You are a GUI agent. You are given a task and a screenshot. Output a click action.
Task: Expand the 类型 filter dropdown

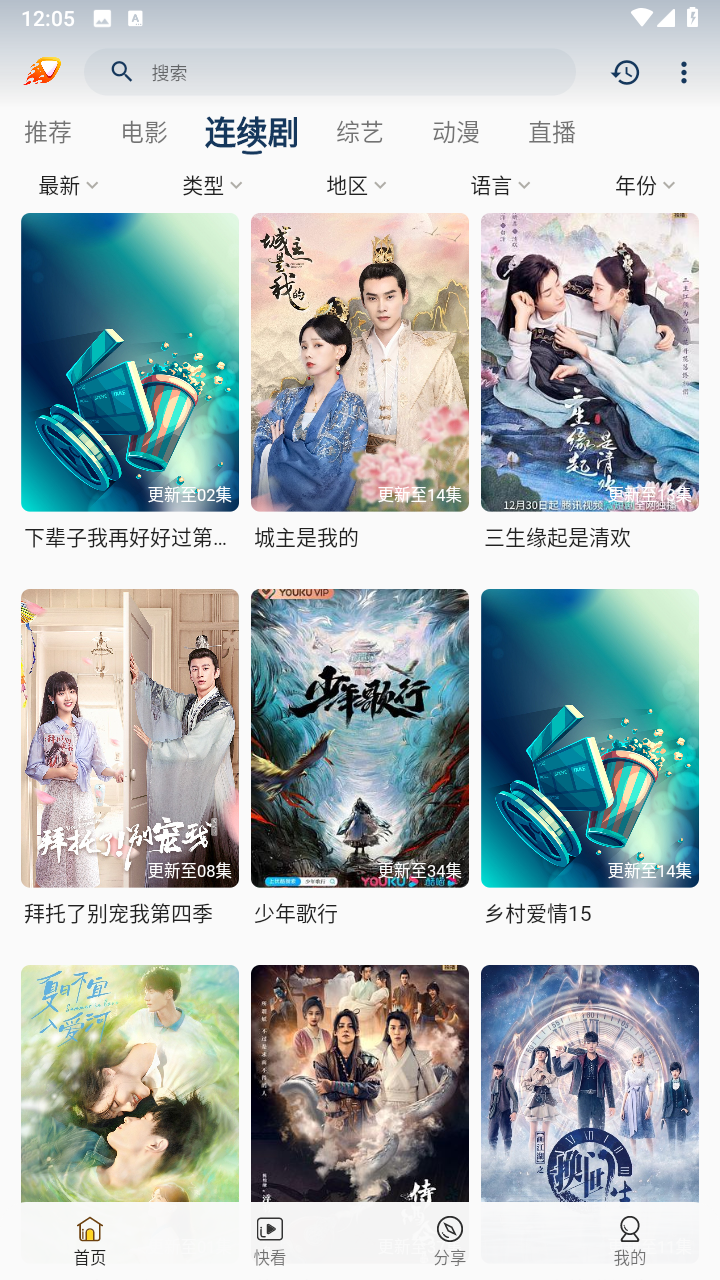point(212,185)
